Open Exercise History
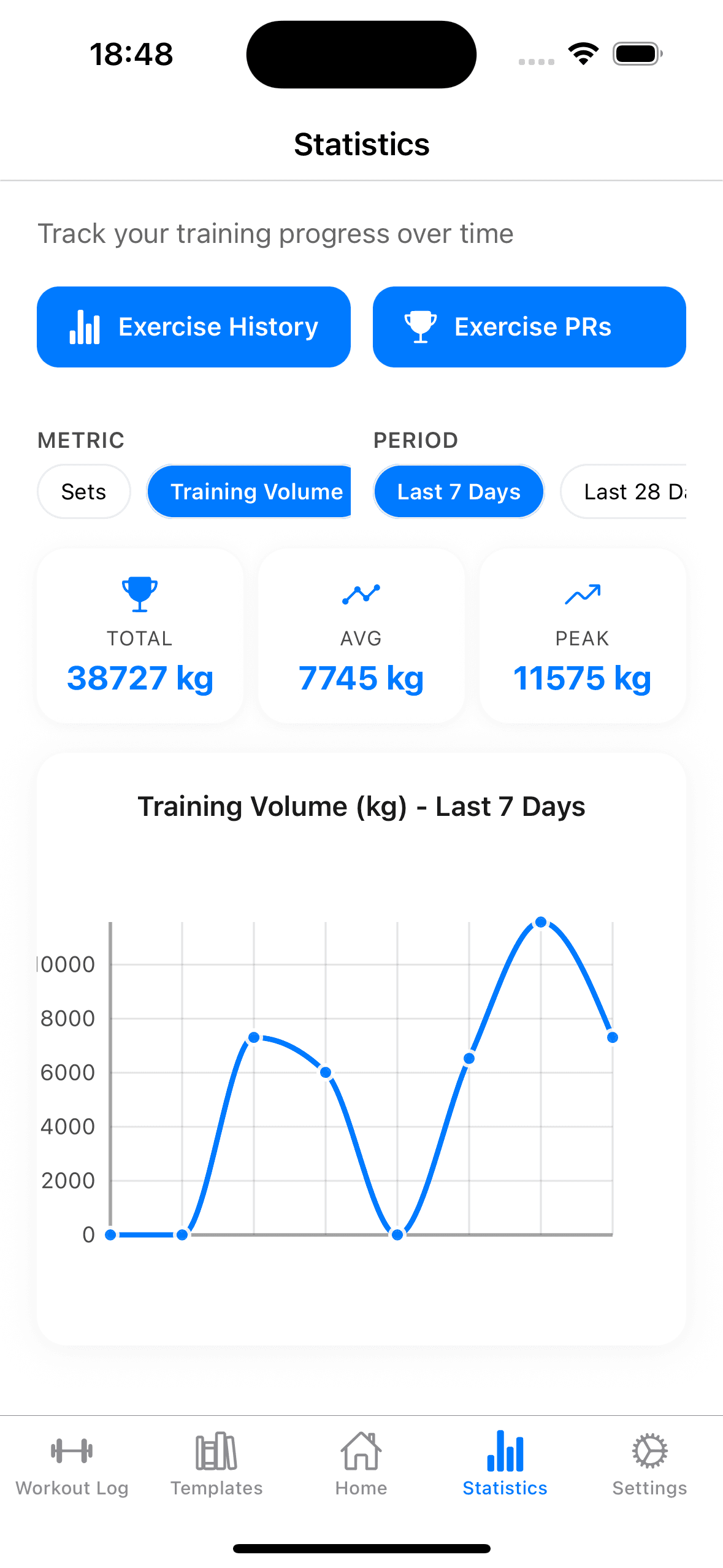723x1568 pixels. pos(193,326)
